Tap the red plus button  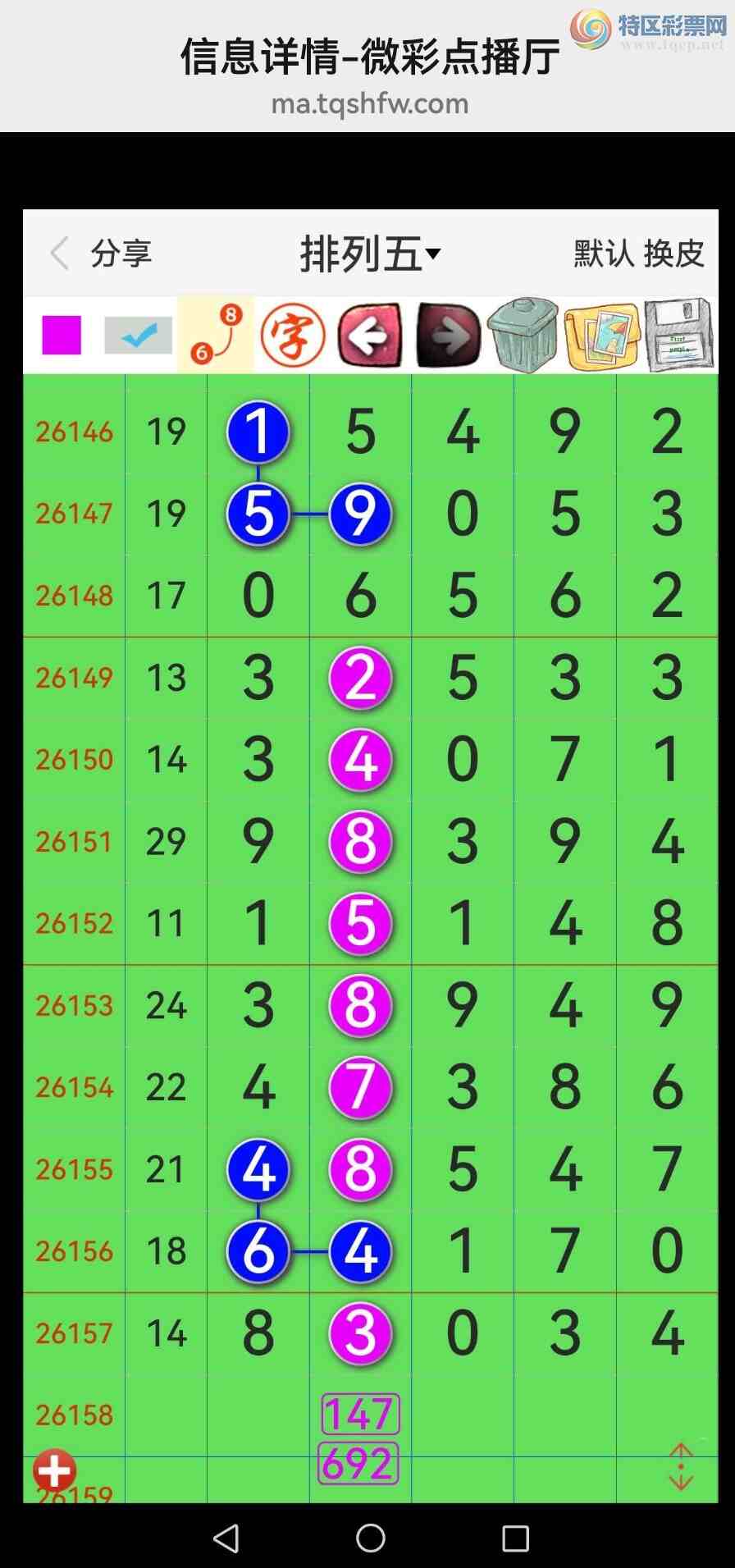pyautogui.click(x=55, y=1470)
